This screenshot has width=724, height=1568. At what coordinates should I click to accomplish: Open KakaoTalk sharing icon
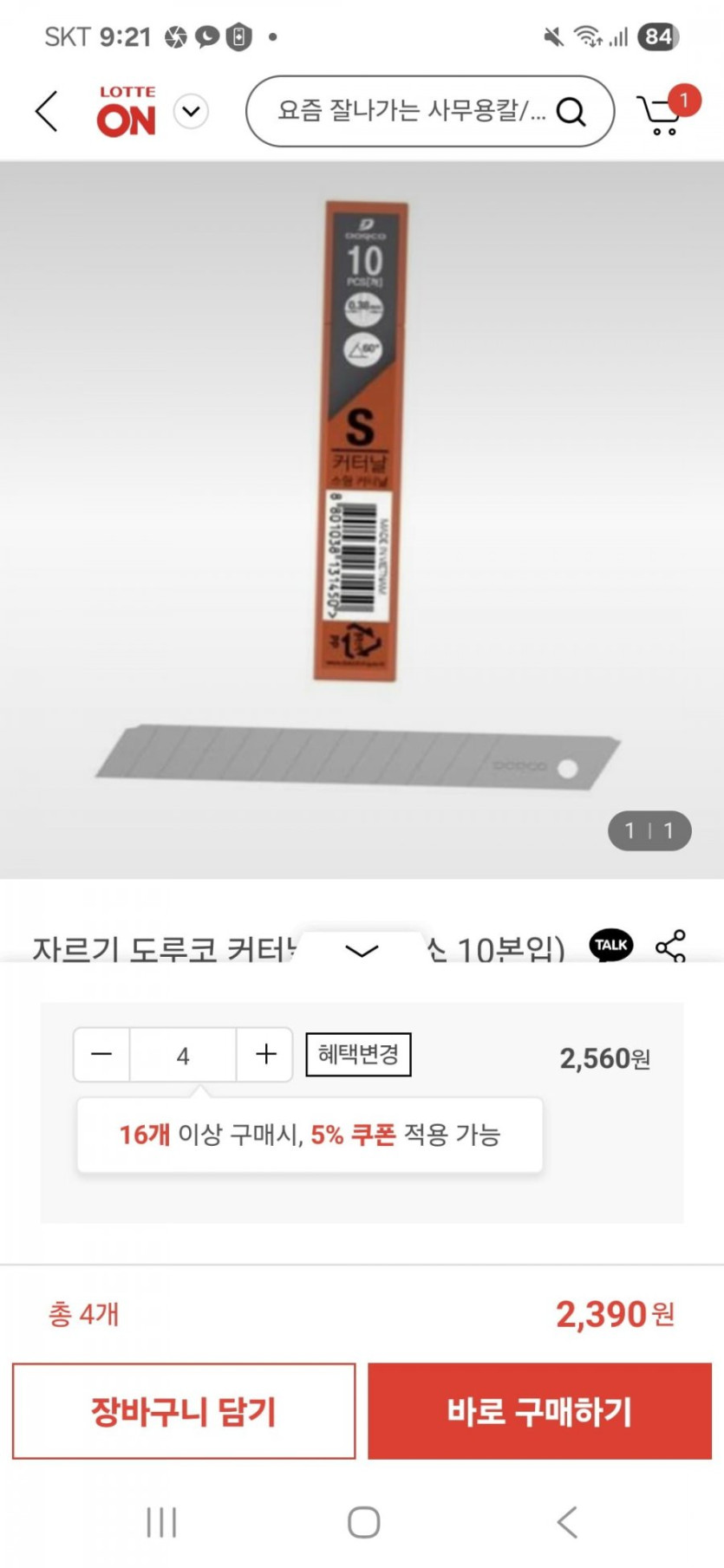coord(611,945)
